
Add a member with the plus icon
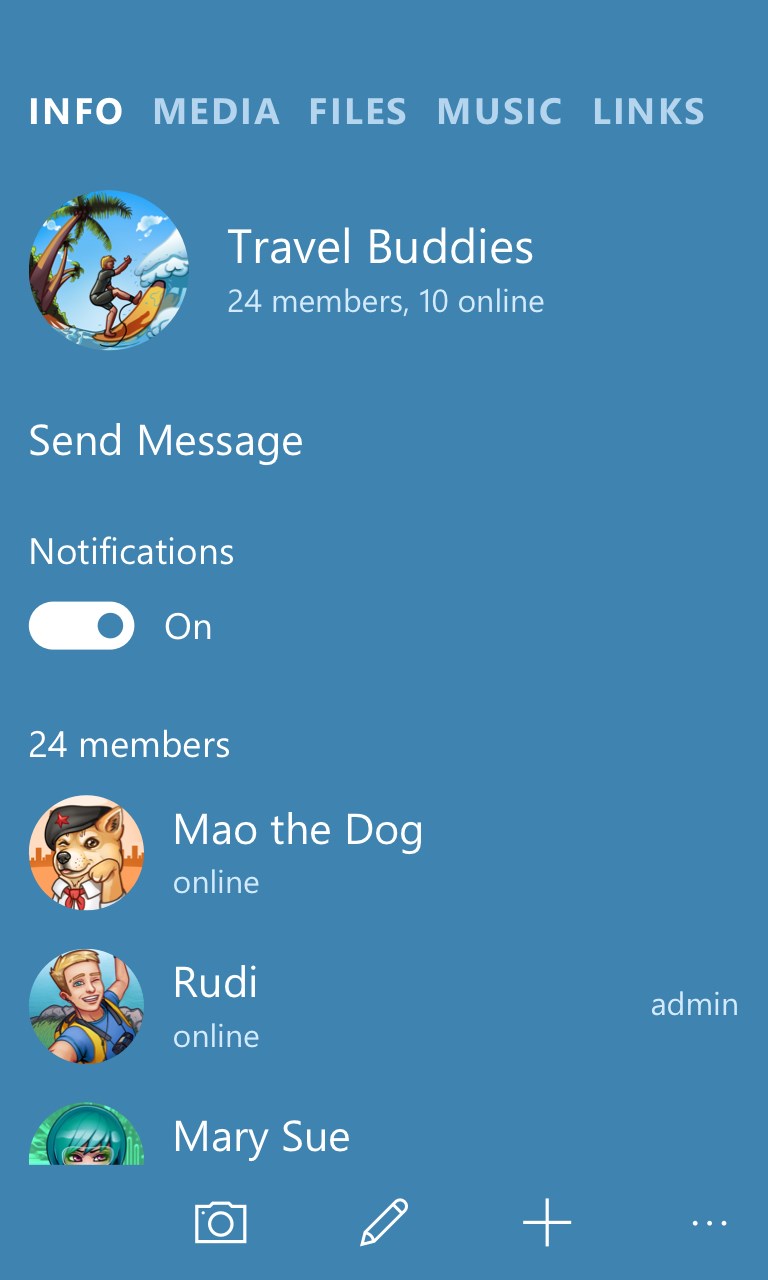(547, 1222)
